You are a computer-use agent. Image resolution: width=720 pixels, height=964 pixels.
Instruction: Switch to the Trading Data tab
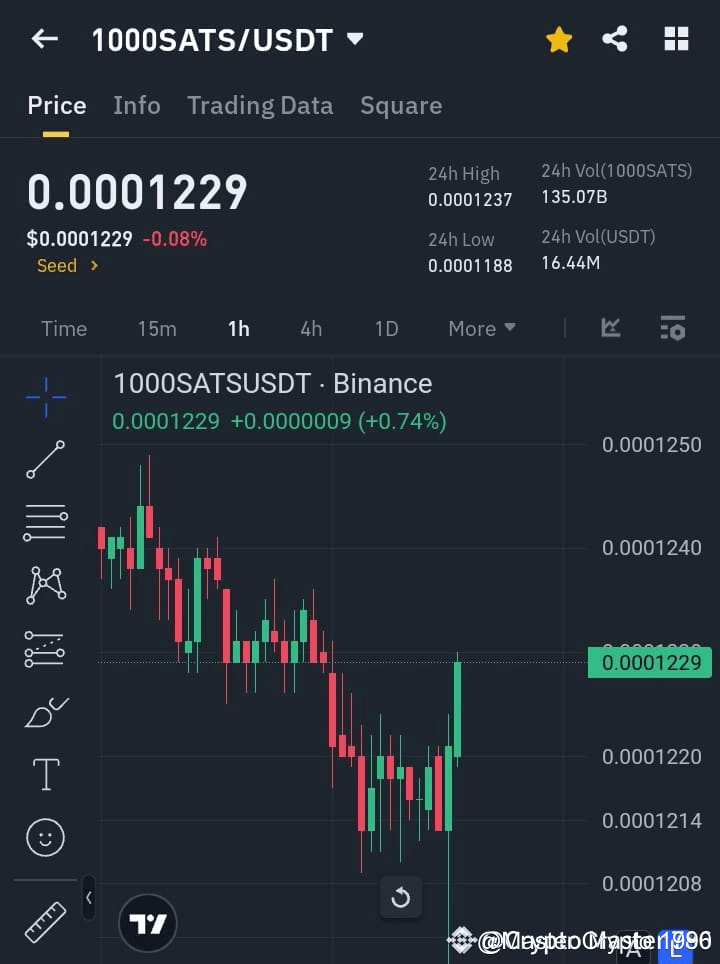[x=260, y=105]
